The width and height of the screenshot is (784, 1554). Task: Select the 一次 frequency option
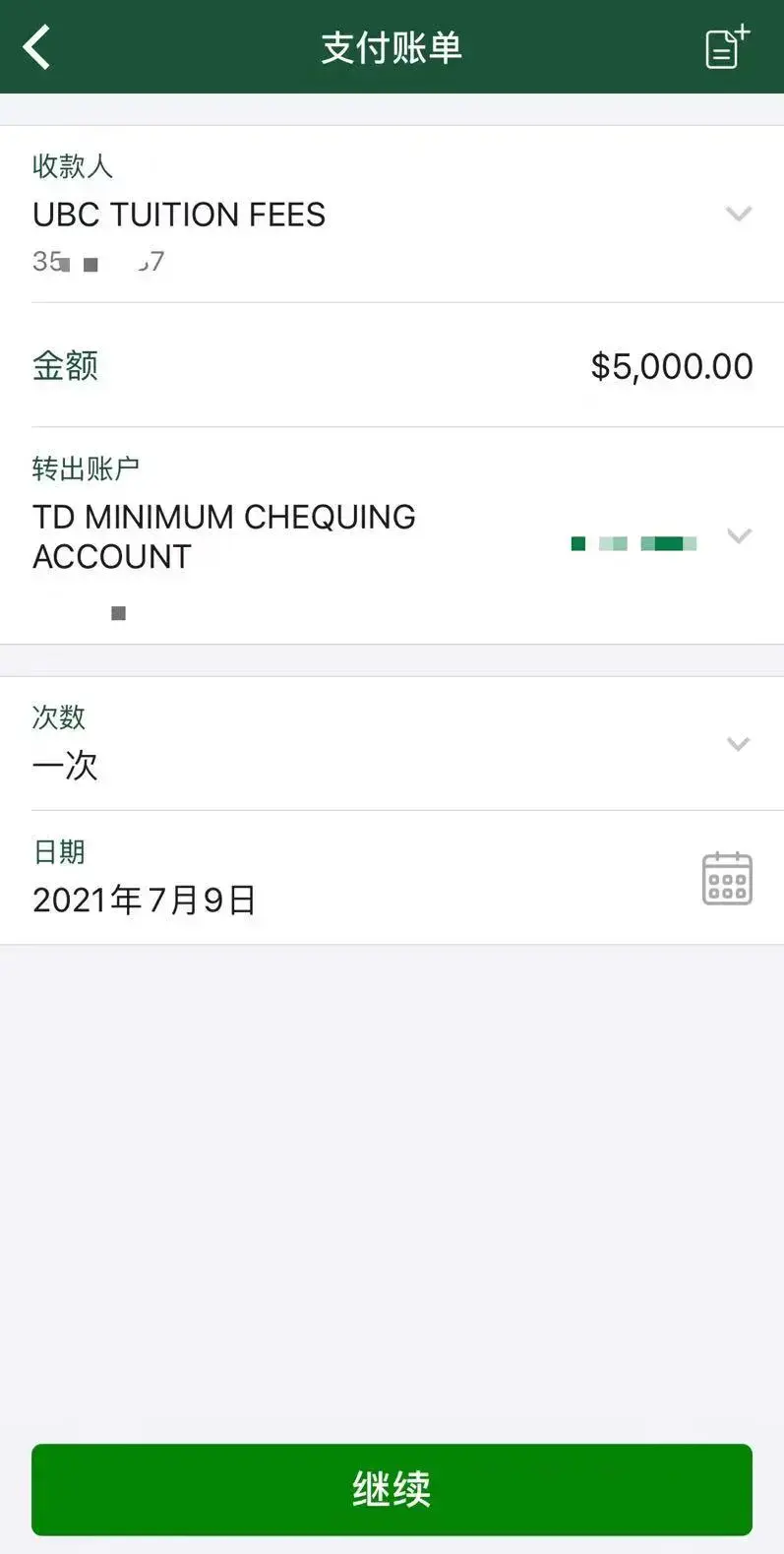click(x=65, y=767)
